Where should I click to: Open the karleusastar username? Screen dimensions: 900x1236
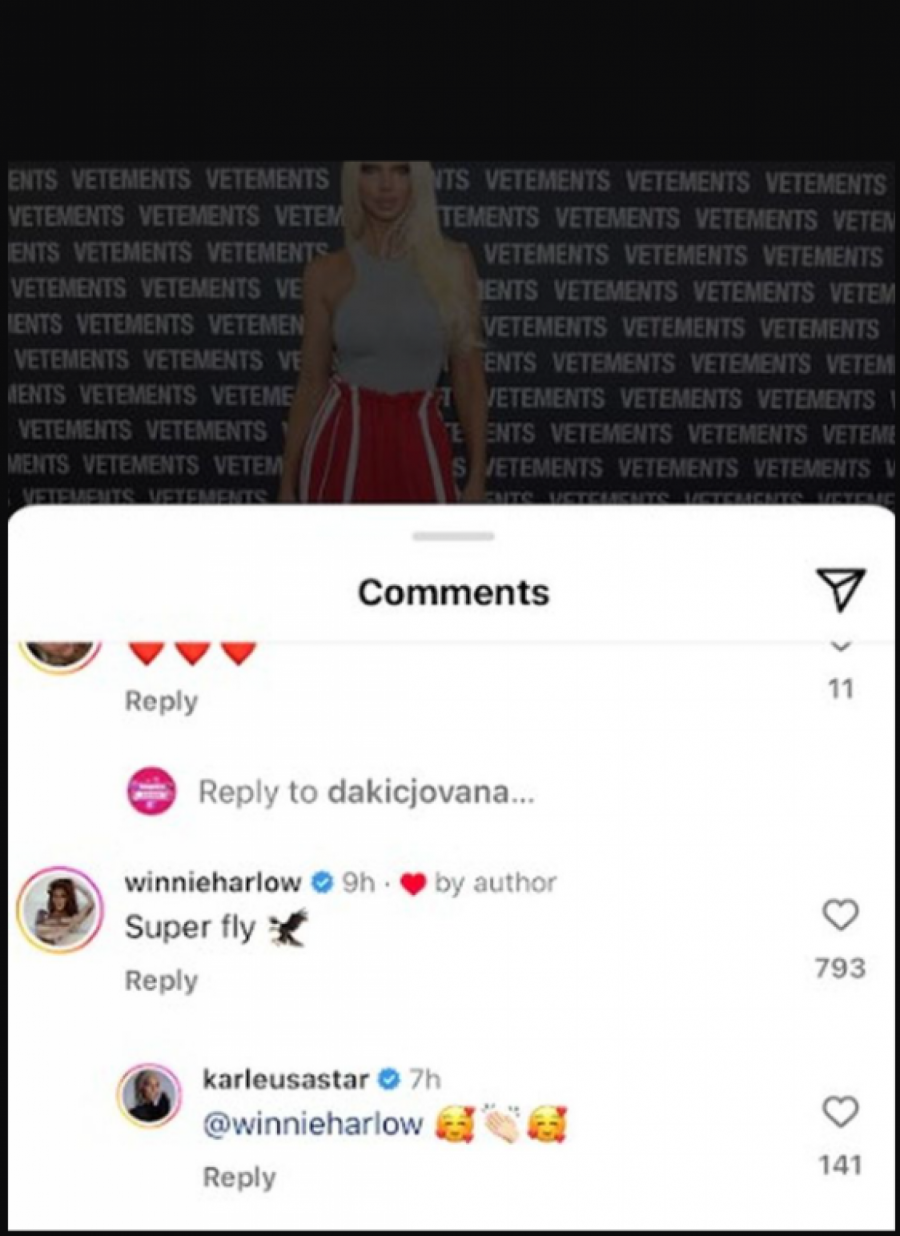click(x=286, y=1080)
